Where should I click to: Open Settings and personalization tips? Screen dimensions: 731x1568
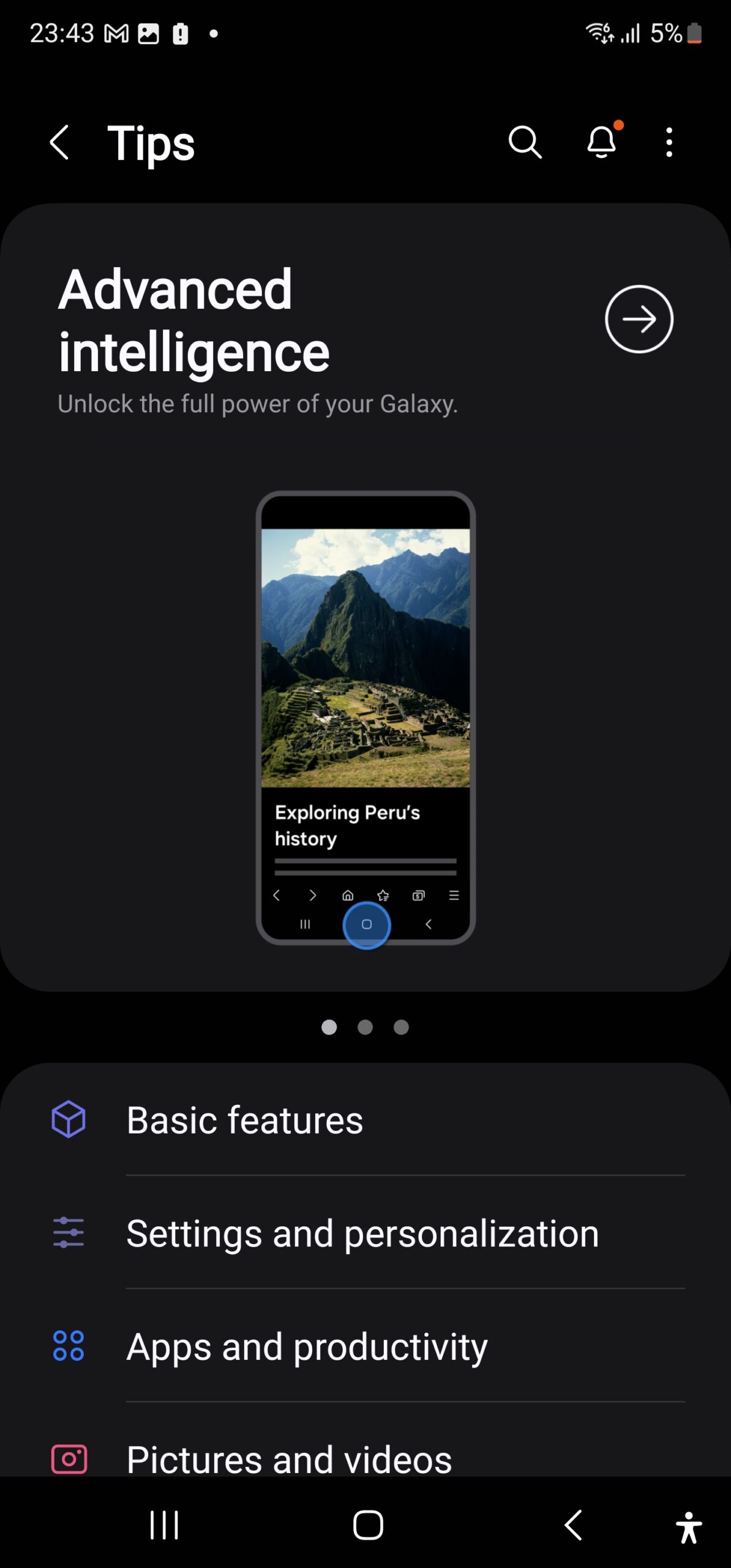click(x=362, y=1233)
